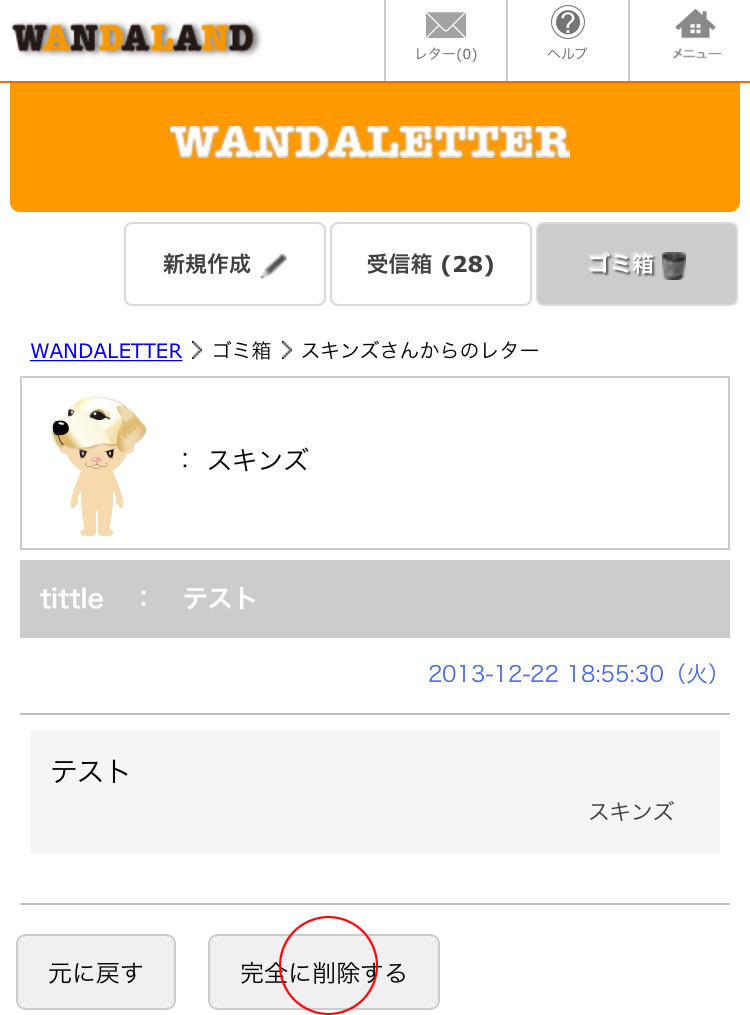Open the レター mail icon
This screenshot has height=1015, width=750.
coord(446,38)
